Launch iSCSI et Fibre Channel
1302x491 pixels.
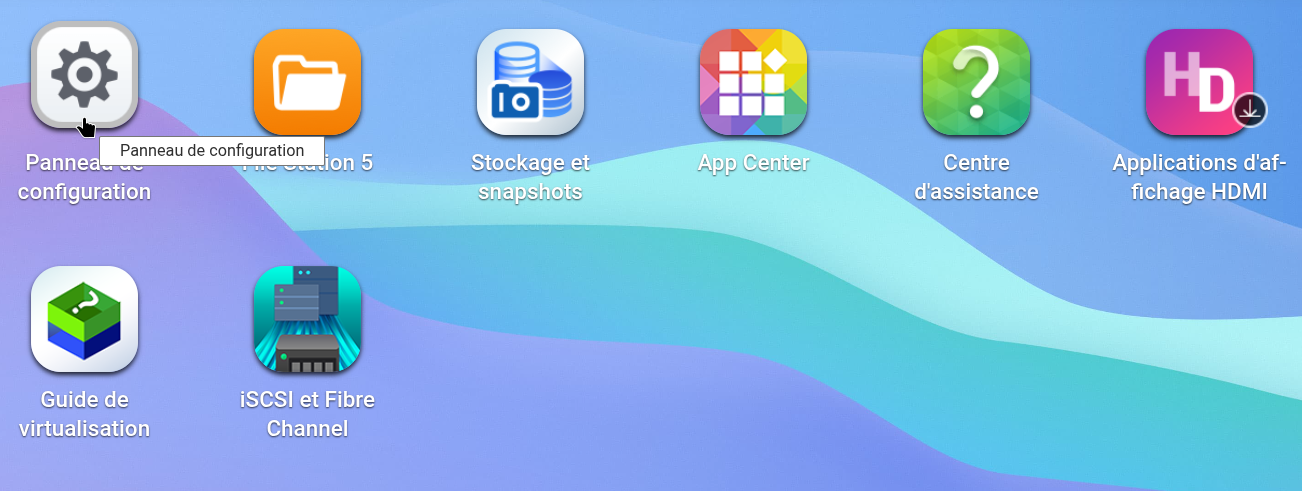tap(307, 319)
